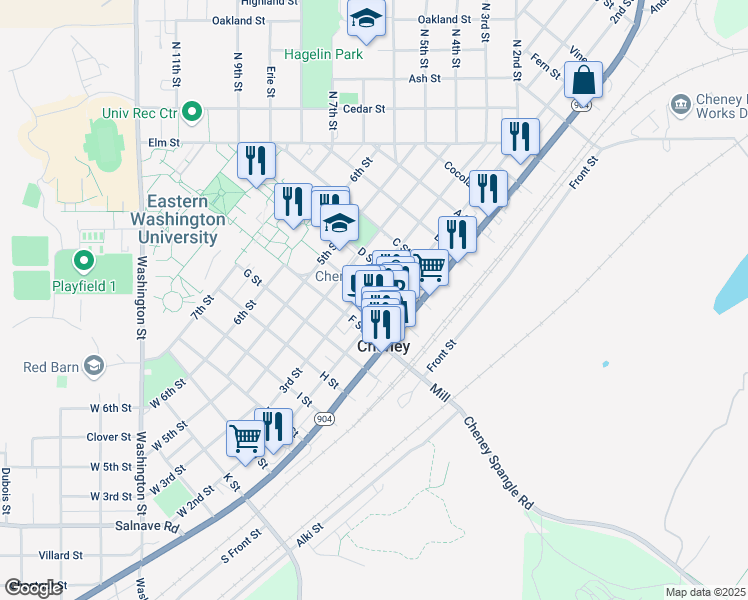Open the restaurant marker near Cocolalla St

[x=488, y=187]
